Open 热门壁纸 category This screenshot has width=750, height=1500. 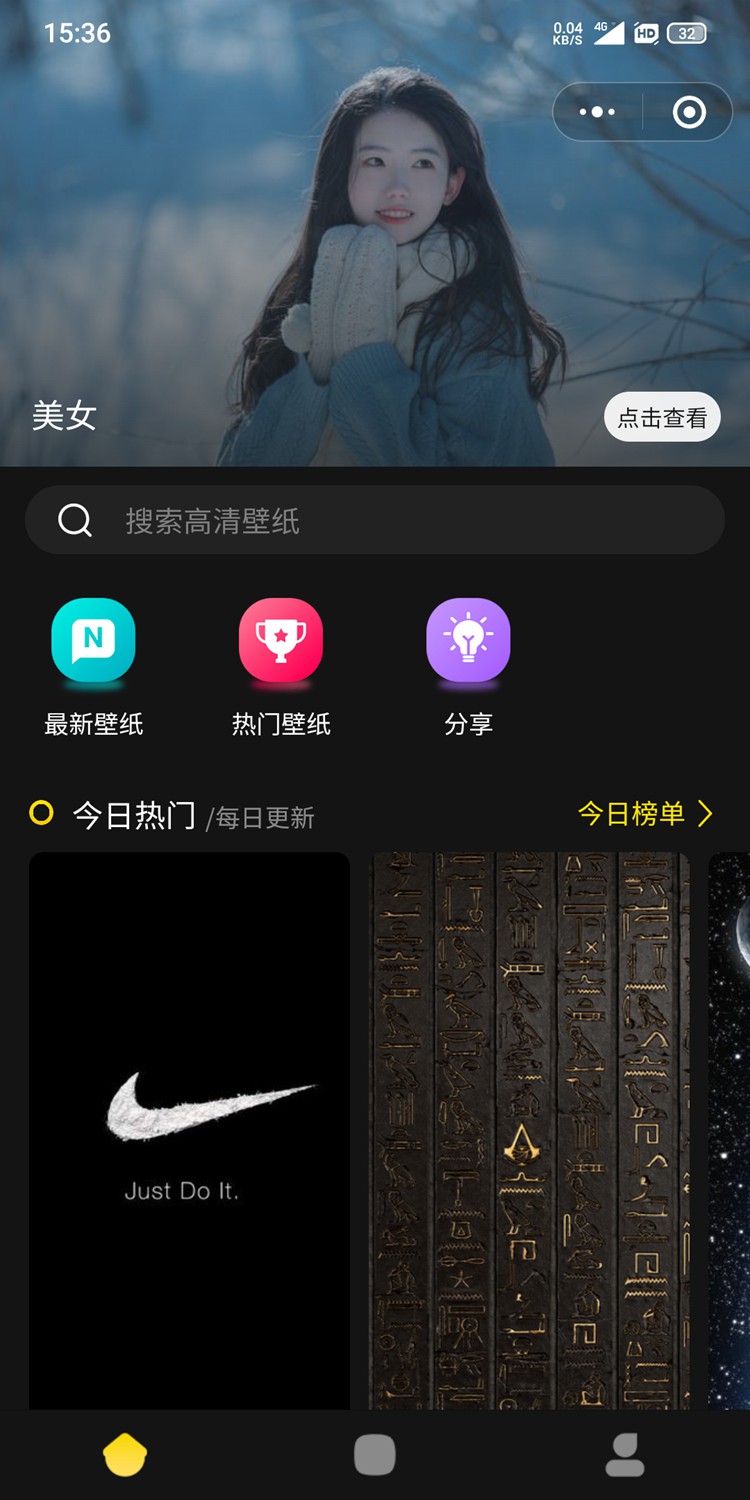281,667
